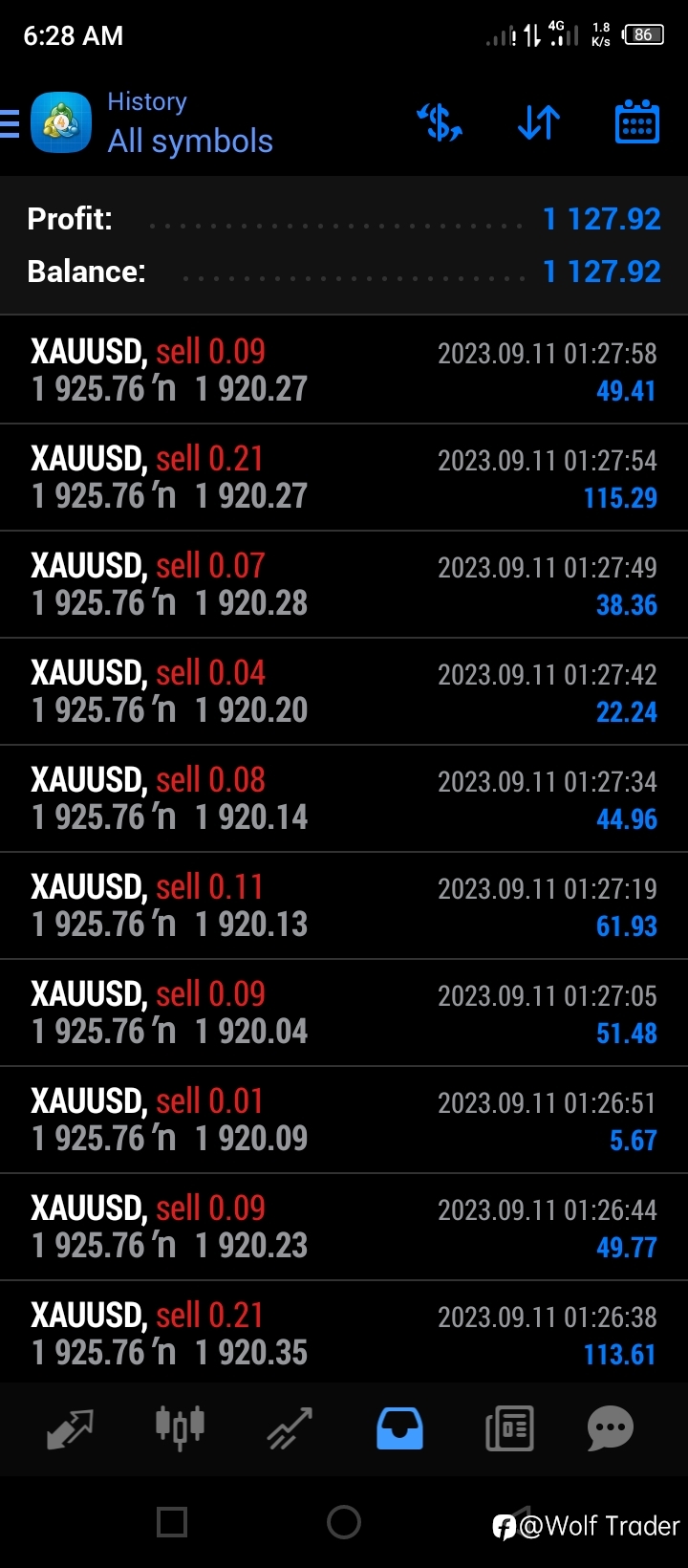
Task: Tap the system home button
Action: pyautogui.click(x=344, y=1522)
